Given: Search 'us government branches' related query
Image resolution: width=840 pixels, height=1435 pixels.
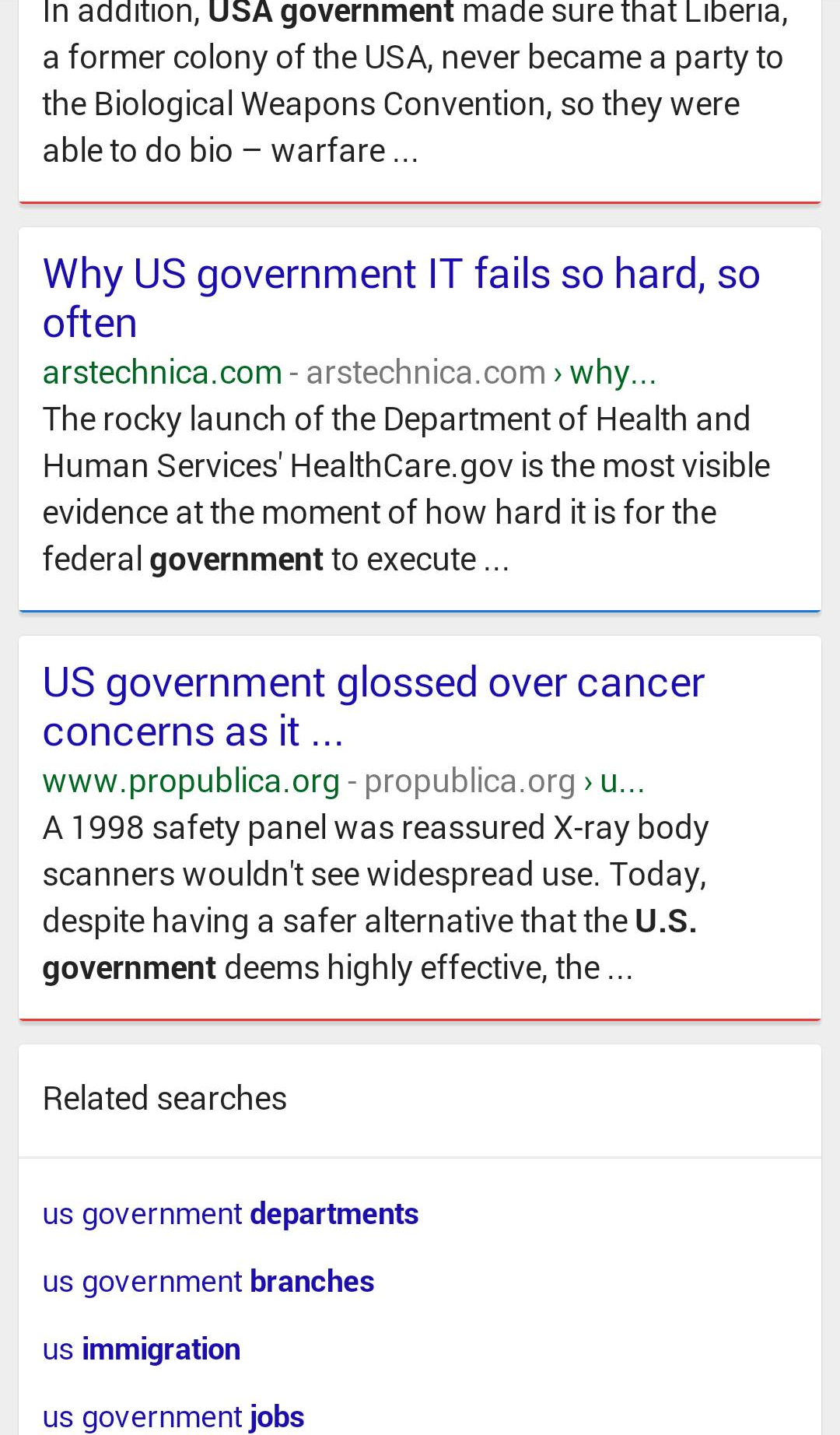Looking at the screenshot, I should coord(208,1282).
